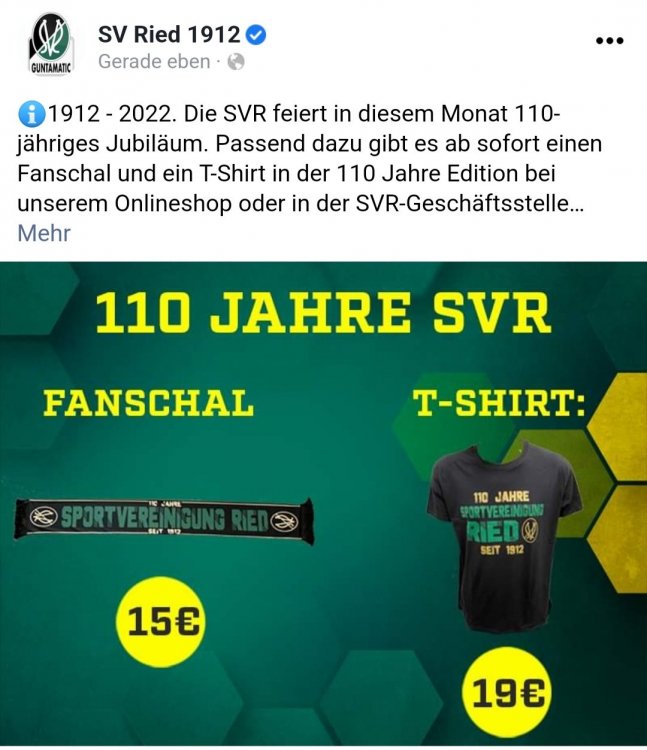Open the post's three-dot overflow menu
The height and width of the screenshot is (750, 647).
pyautogui.click(x=609, y=40)
